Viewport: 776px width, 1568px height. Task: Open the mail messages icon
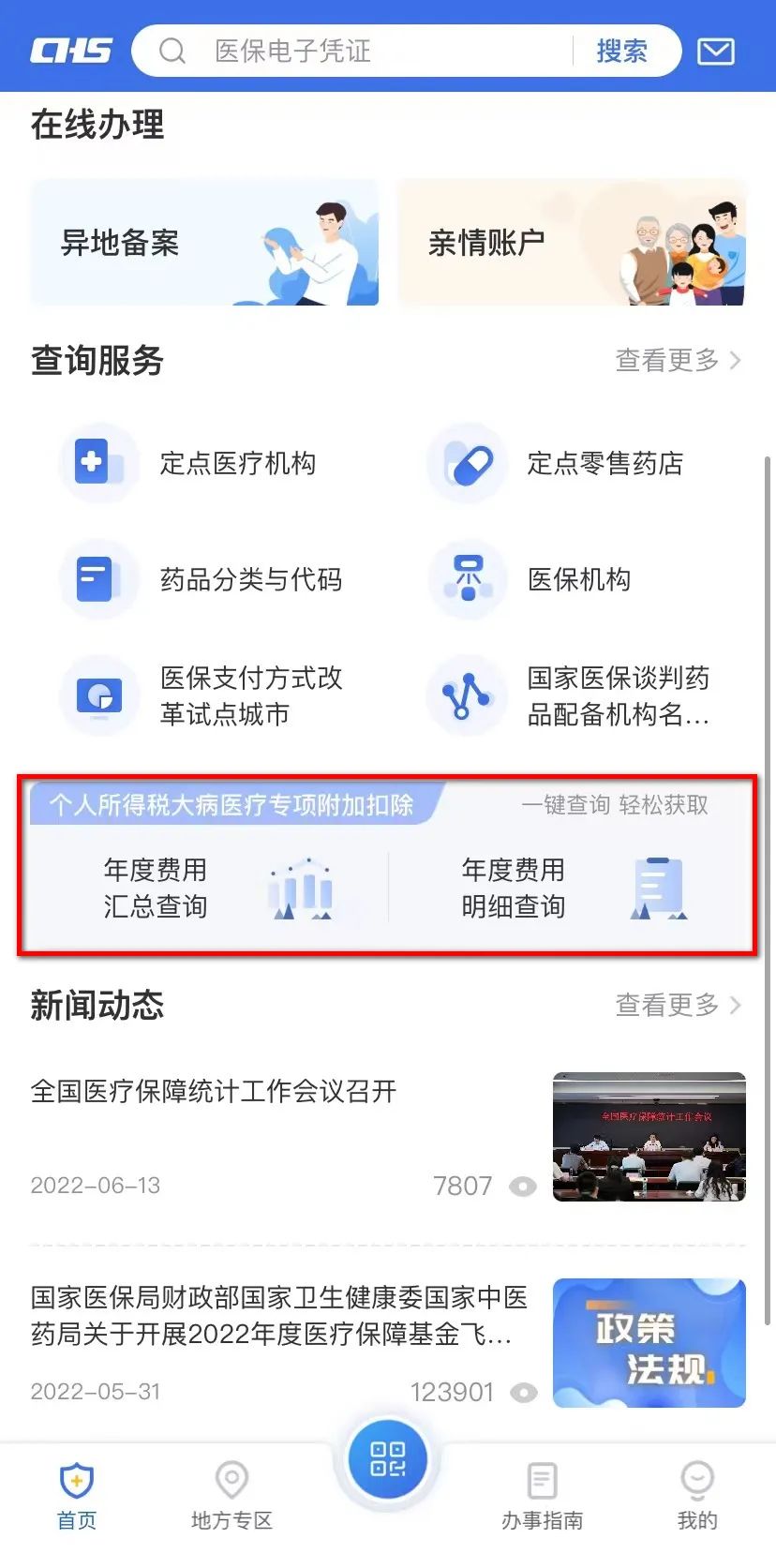[x=716, y=51]
